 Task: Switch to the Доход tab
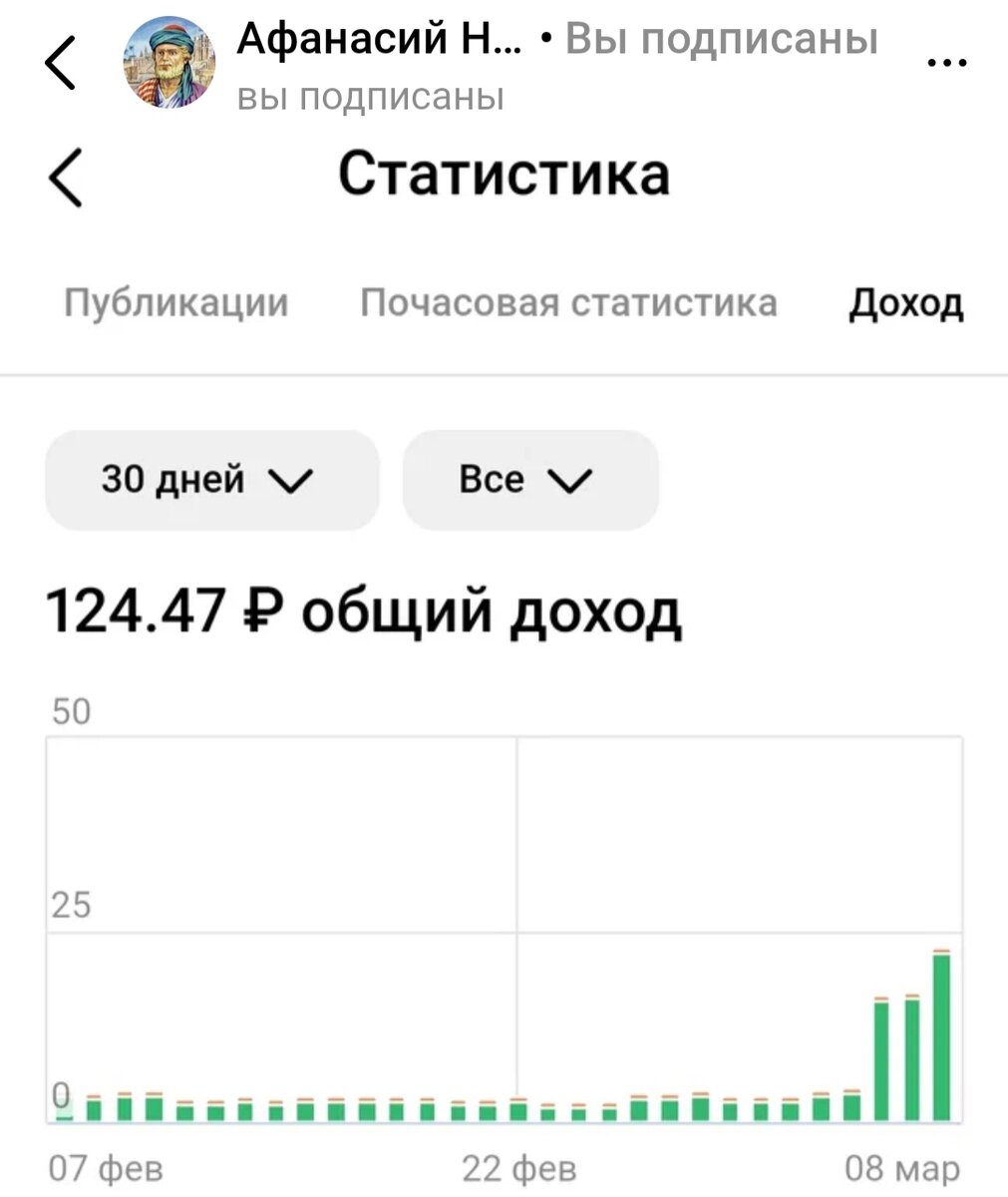pyautogui.click(x=905, y=303)
